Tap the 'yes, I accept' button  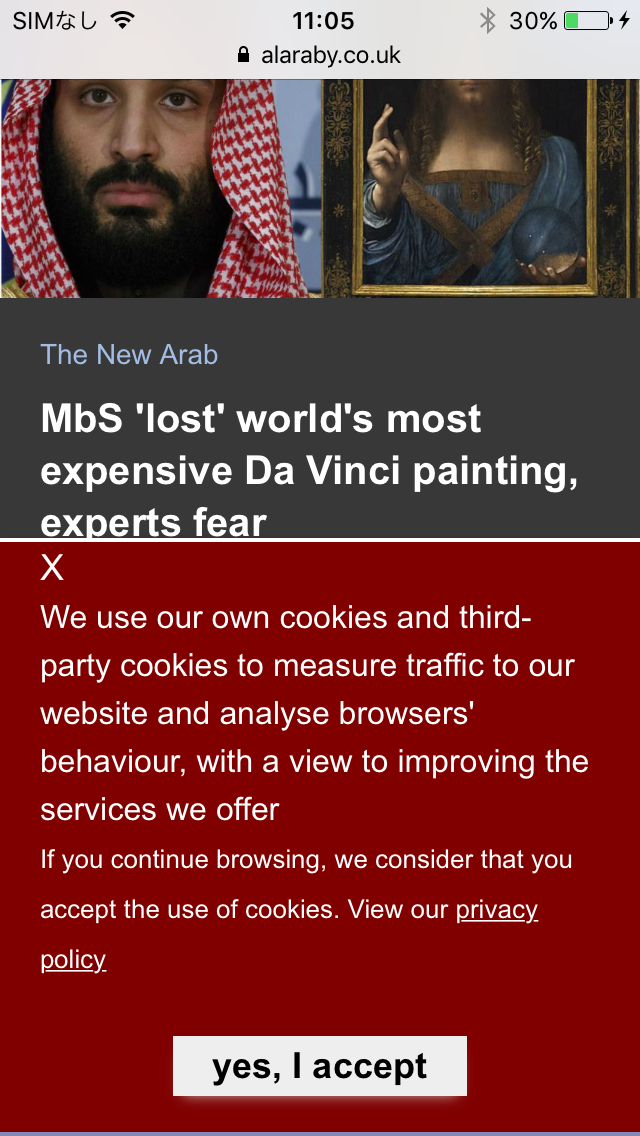coord(320,1066)
